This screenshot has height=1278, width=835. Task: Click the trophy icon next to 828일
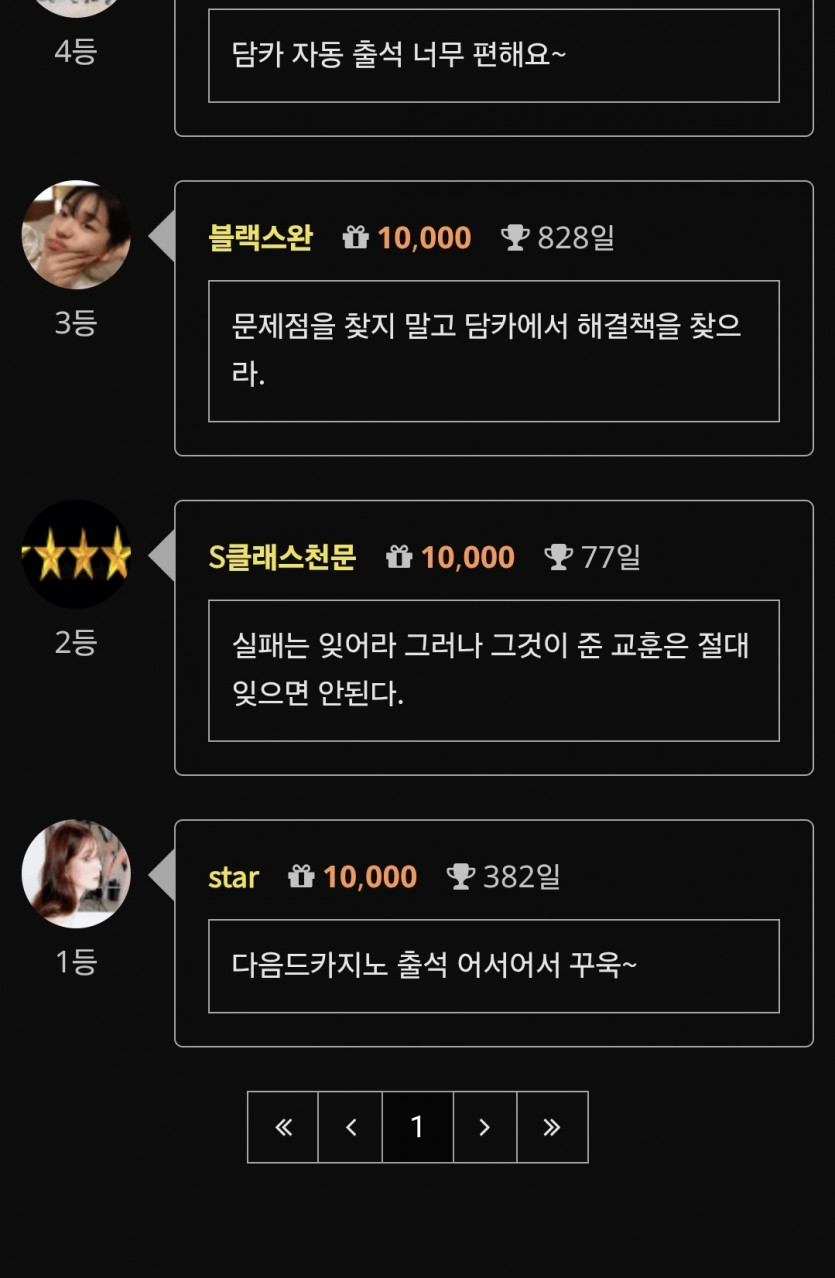tap(514, 239)
